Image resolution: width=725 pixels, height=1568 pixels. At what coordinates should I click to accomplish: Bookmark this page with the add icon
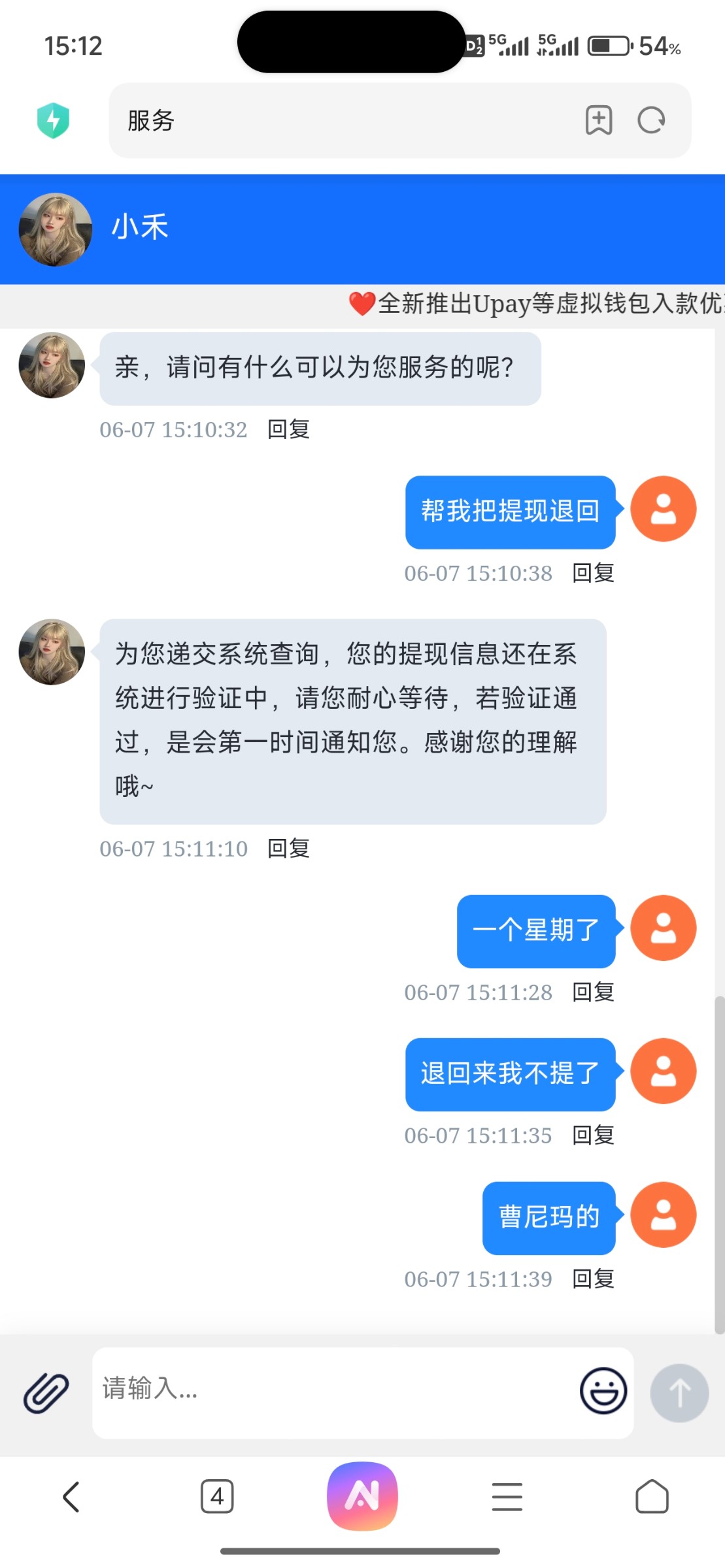coord(598,120)
